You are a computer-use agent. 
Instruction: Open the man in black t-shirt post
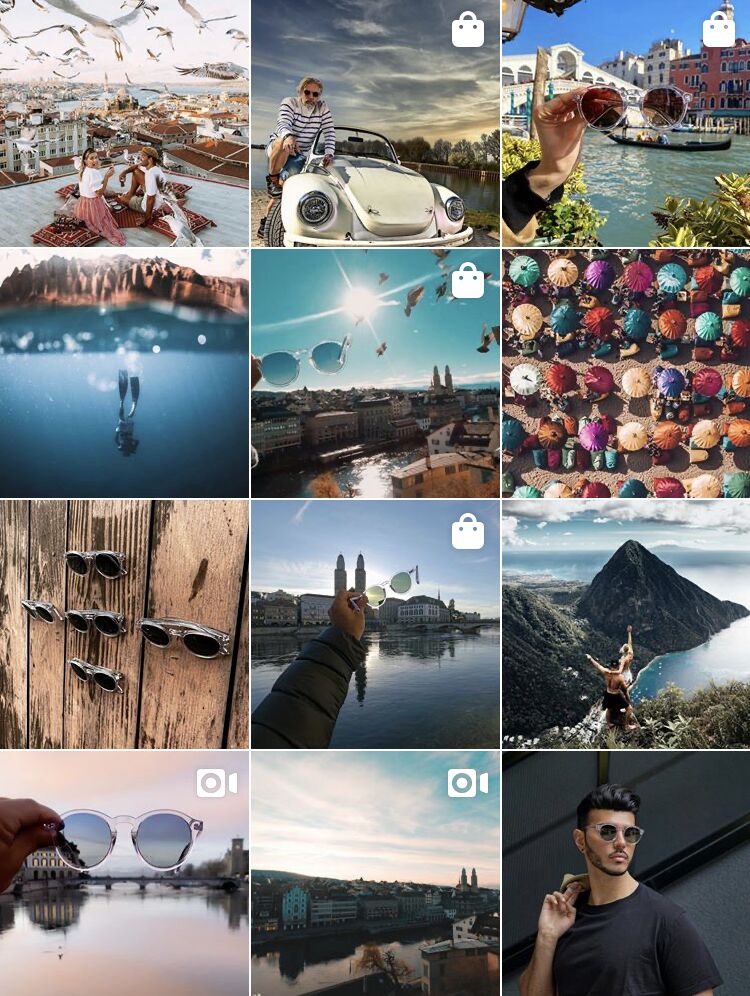pyautogui.click(x=626, y=874)
